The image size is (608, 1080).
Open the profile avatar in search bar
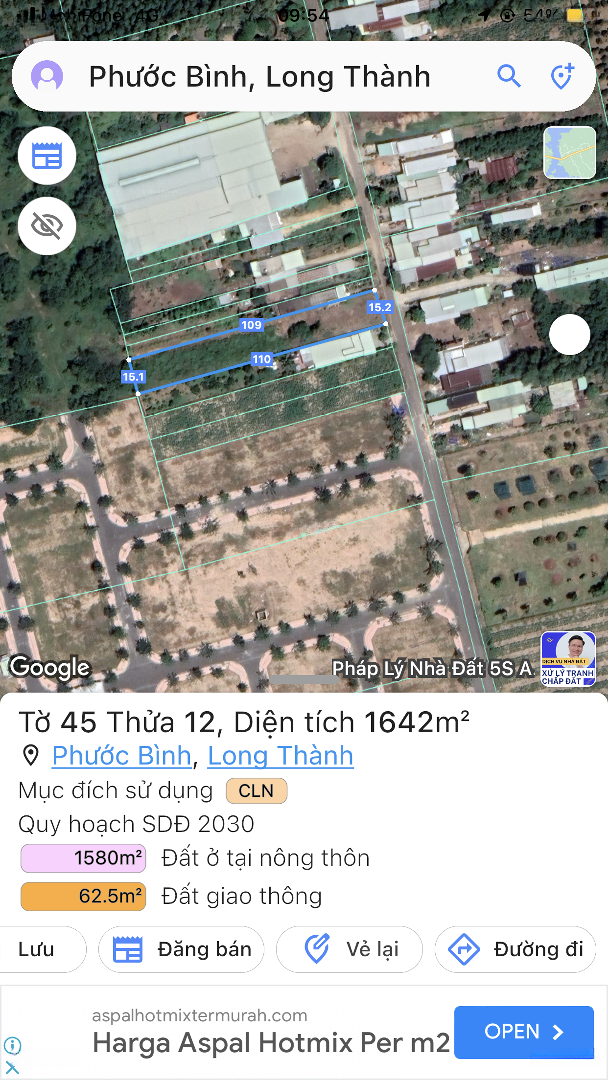pos(47,76)
